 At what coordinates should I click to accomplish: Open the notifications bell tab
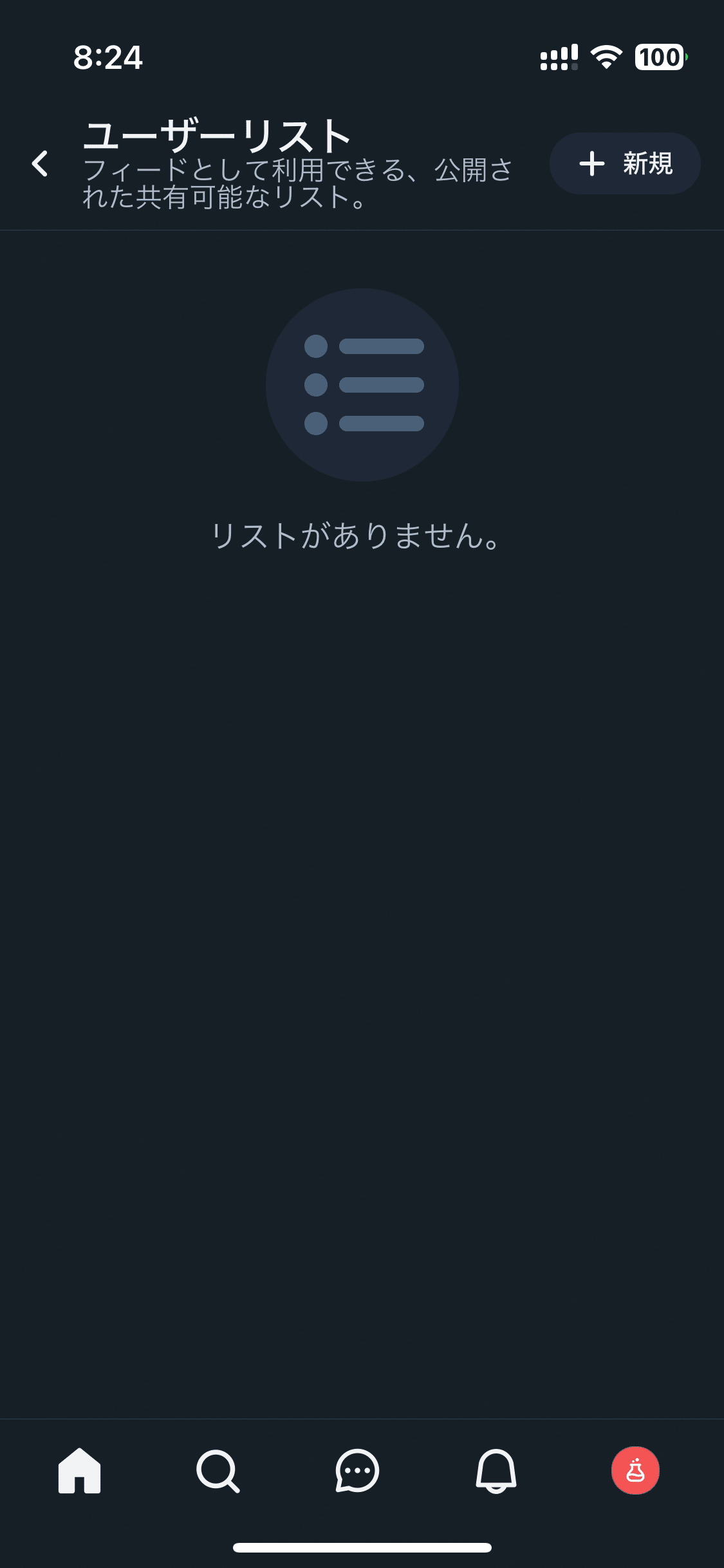pyautogui.click(x=496, y=1470)
